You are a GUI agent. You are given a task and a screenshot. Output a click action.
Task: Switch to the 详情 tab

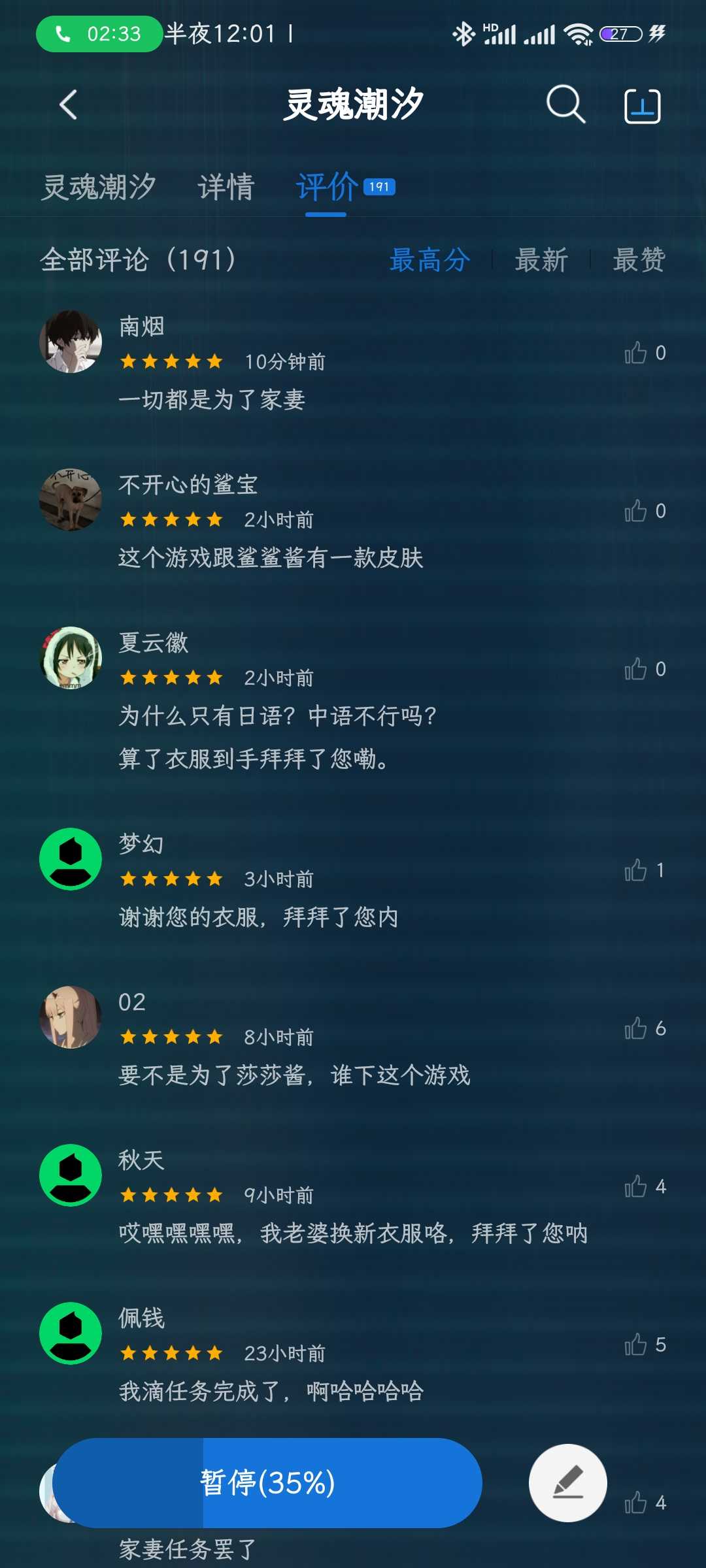226,188
